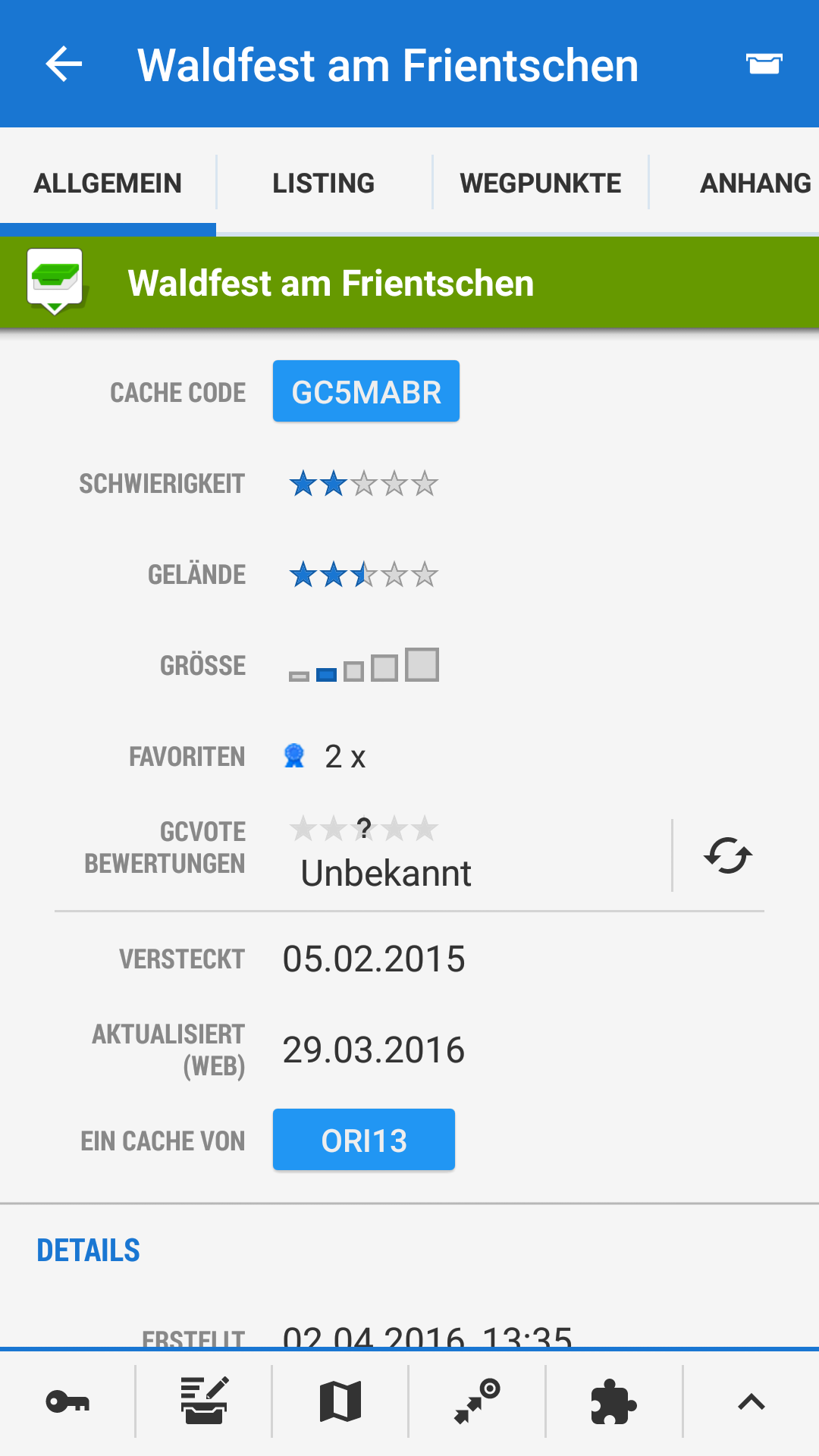This screenshot has height=1456, width=819.
Task: Switch to the Listing tab
Action: pyautogui.click(x=324, y=184)
